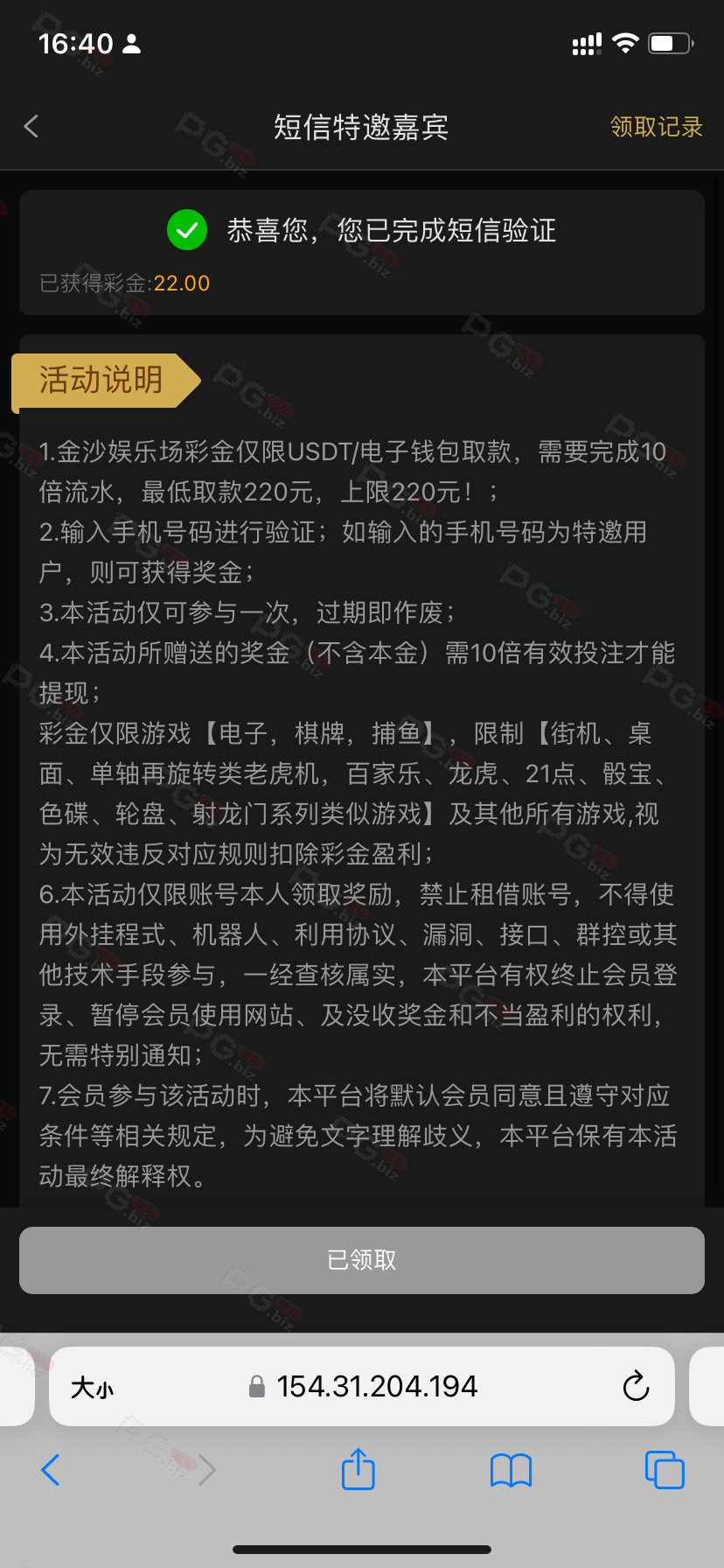
Task: Share the page via the share icon
Action: point(359,1469)
